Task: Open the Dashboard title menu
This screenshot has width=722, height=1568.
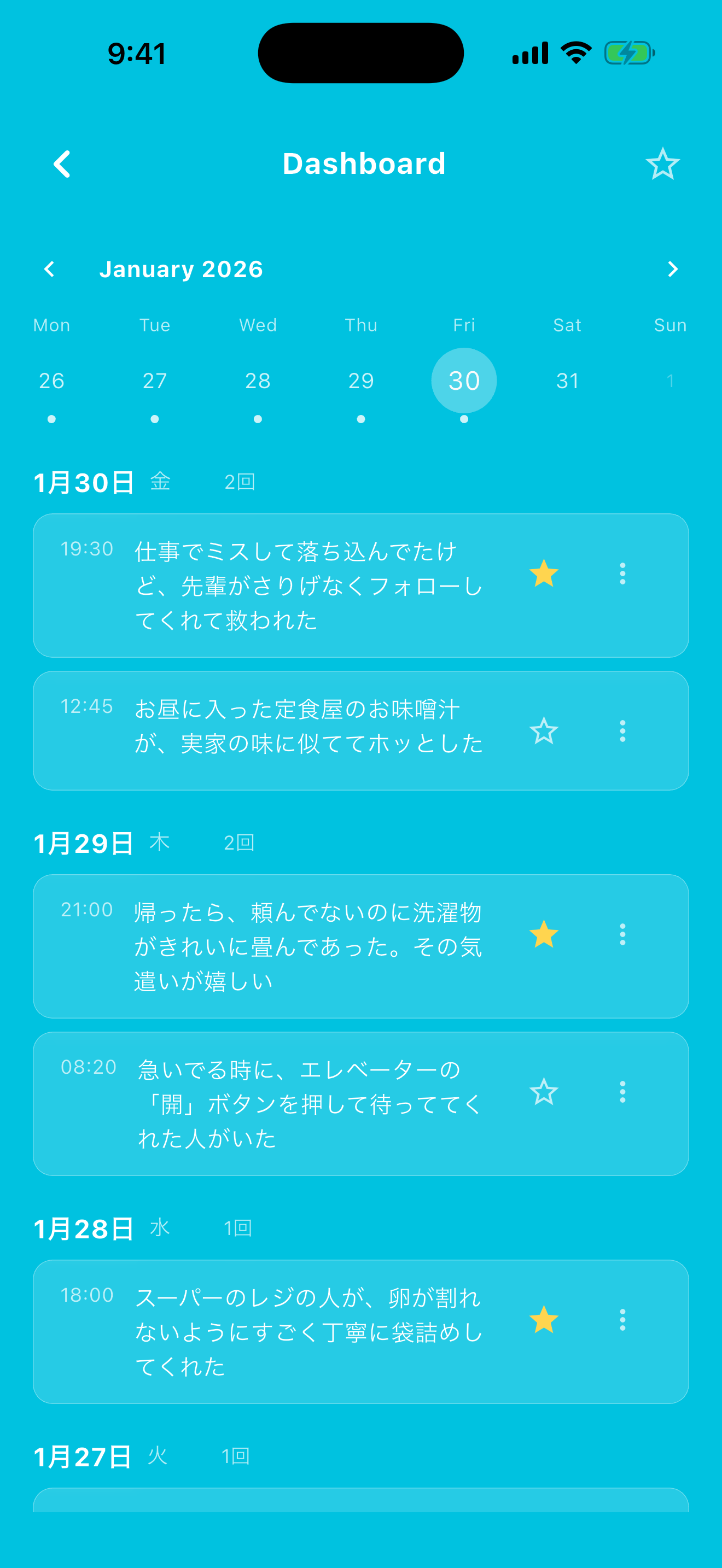Action: coord(364,163)
